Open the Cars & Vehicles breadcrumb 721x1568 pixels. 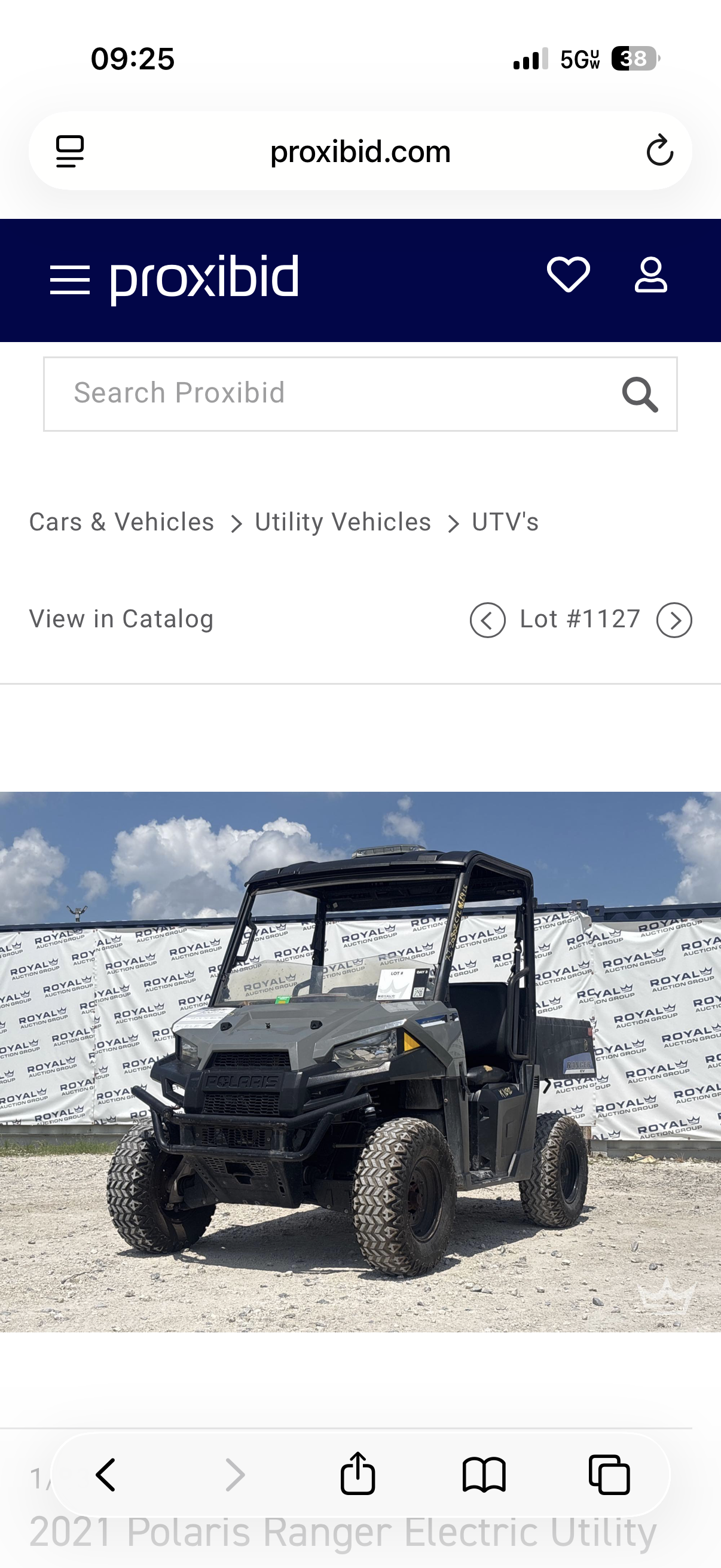(122, 522)
